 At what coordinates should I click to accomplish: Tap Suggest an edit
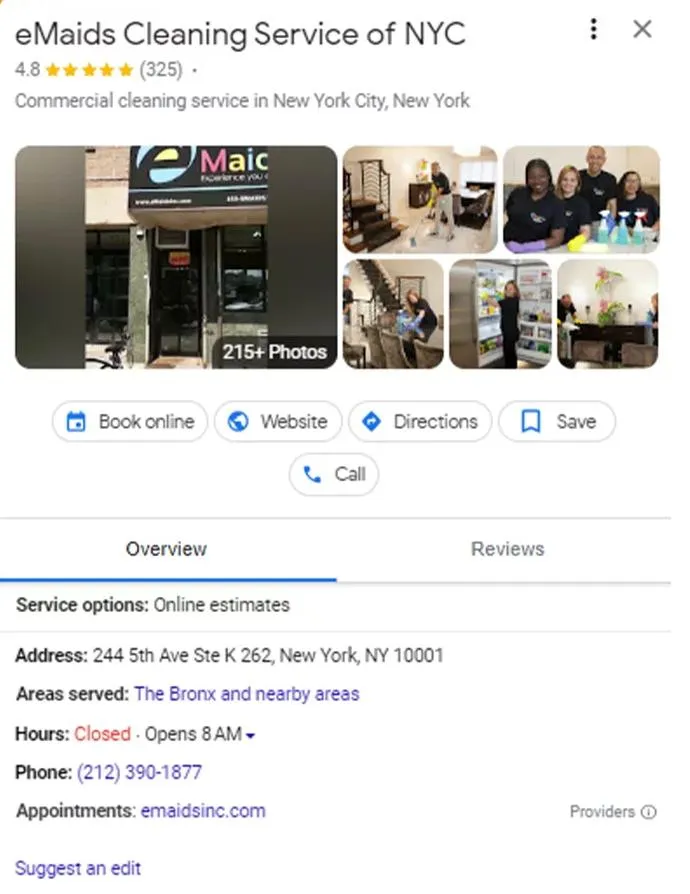[x=78, y=868]
